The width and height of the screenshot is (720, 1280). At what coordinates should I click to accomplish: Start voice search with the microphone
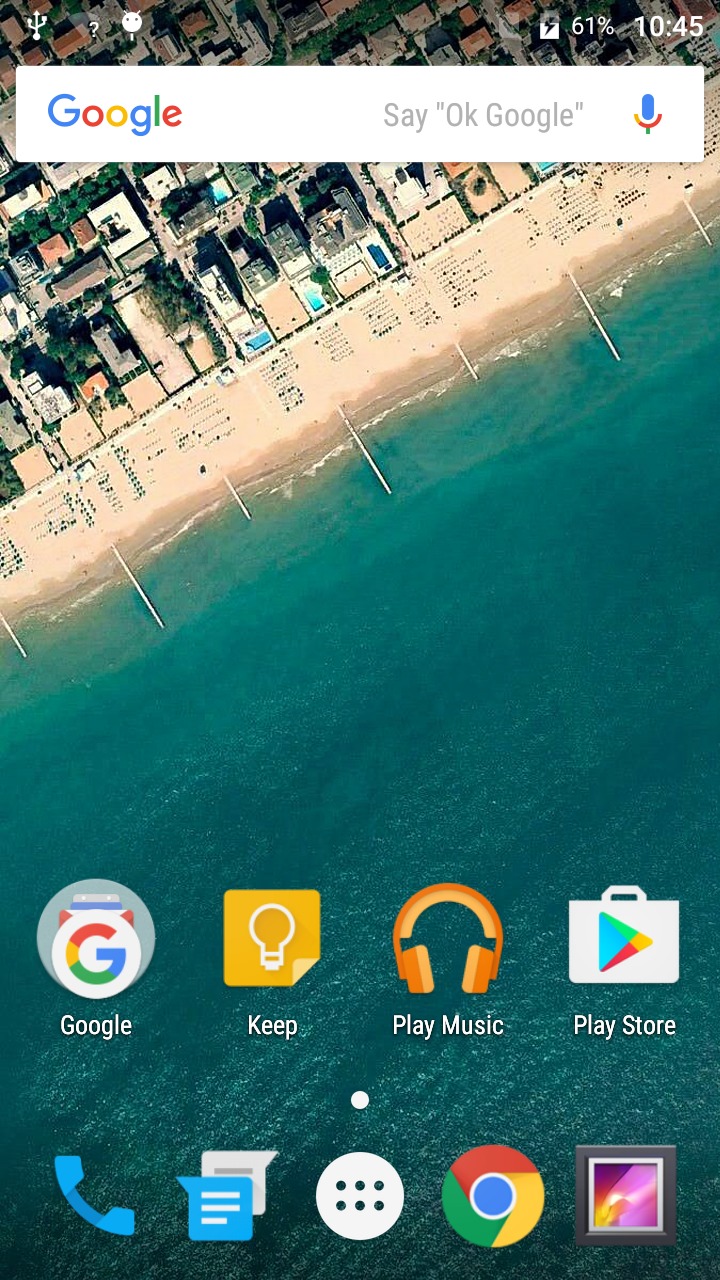click(648, 115)
